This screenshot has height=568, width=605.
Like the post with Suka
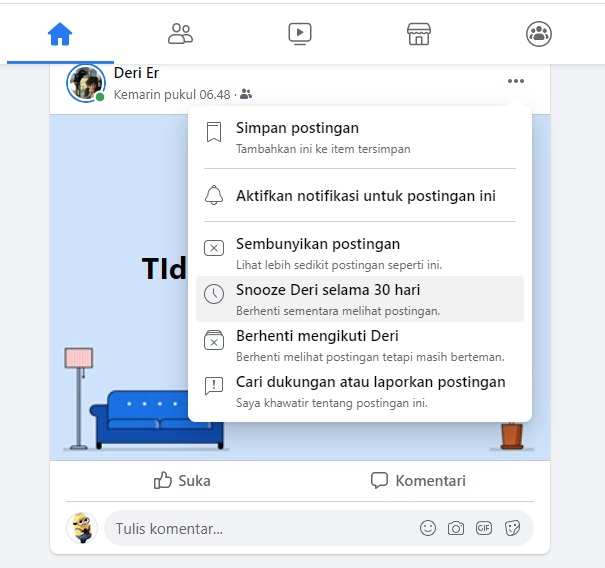coord(182,481)
